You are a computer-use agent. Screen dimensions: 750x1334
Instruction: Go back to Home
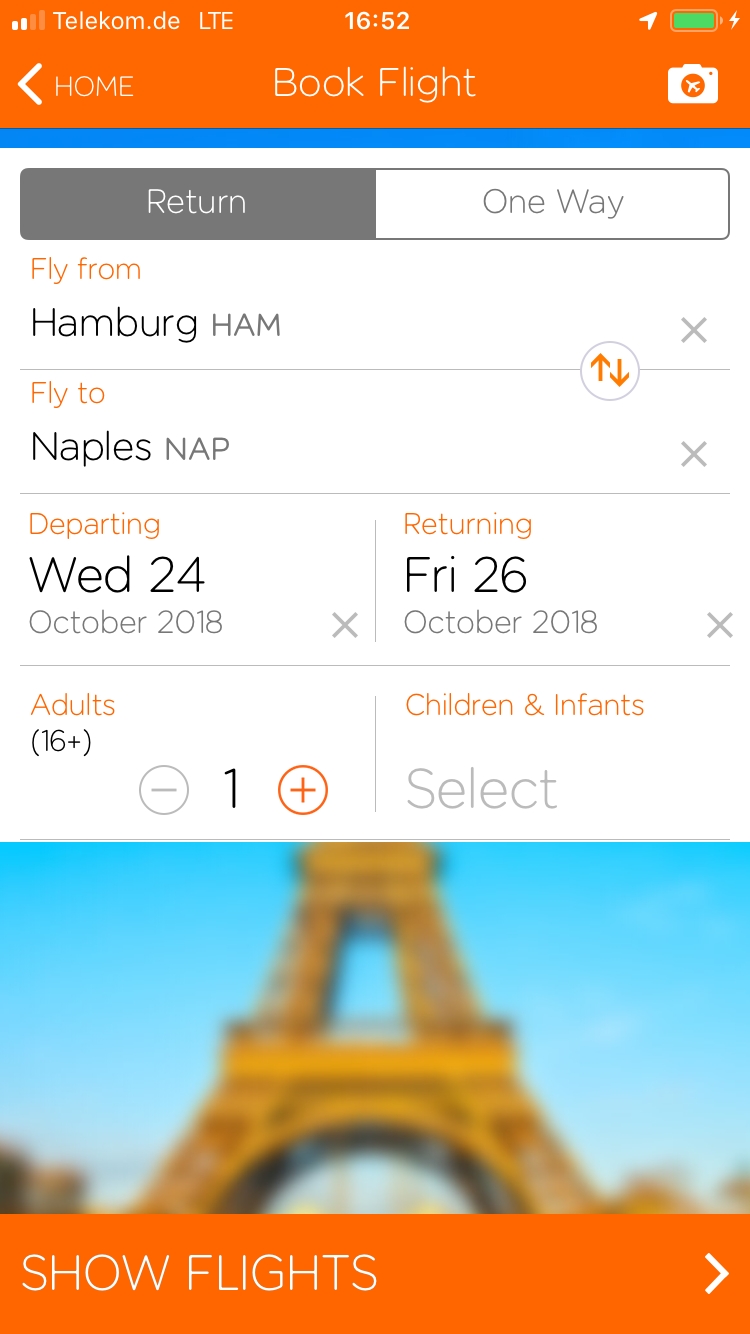(76, 85)
